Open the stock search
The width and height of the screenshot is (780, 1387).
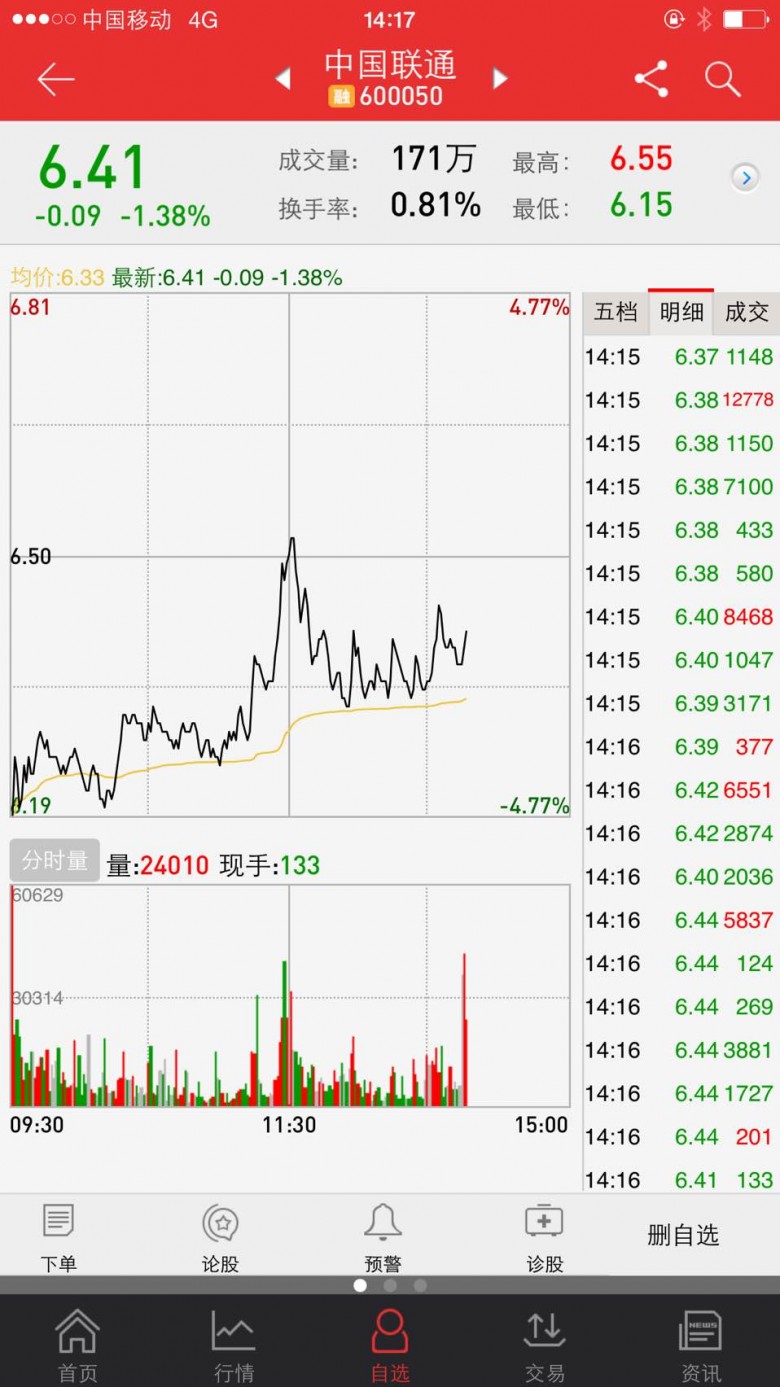[722, 79]
